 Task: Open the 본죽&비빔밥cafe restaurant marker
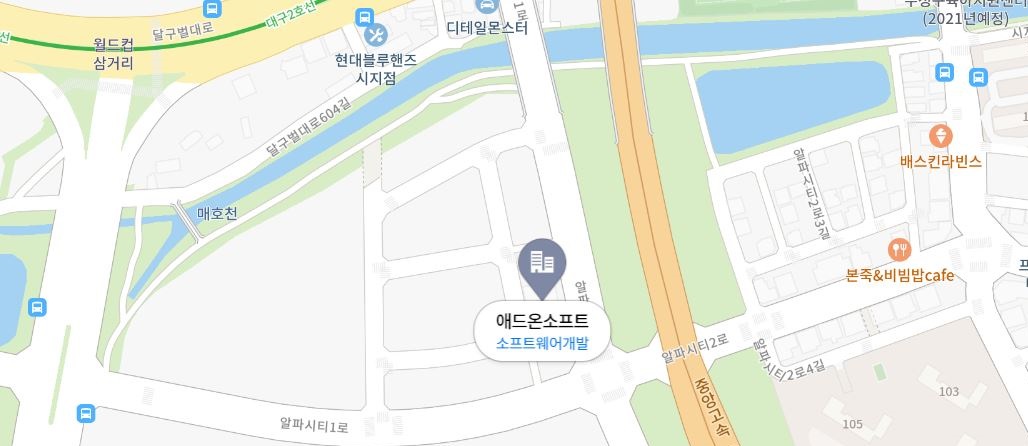click(900, 250)
